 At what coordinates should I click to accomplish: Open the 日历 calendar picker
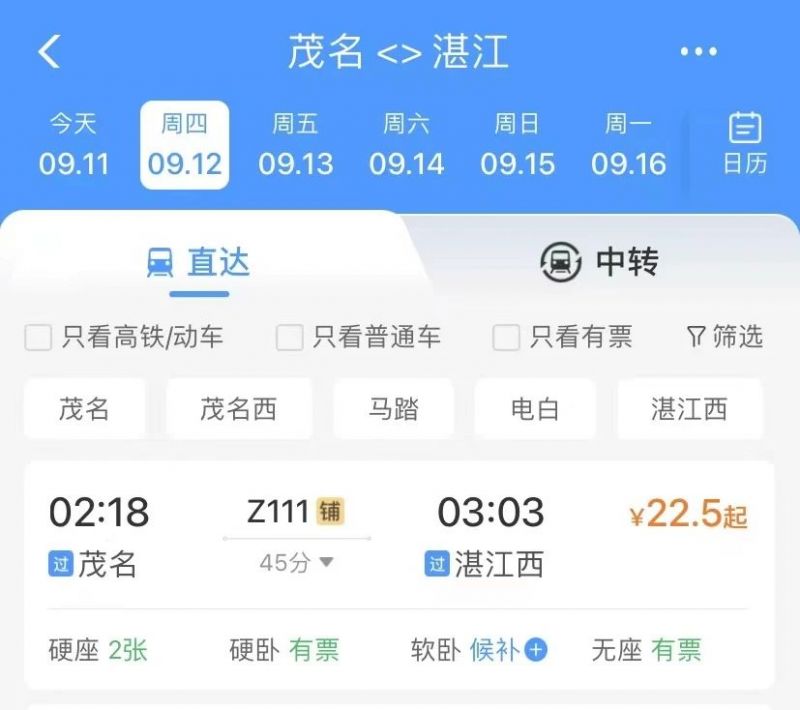(745, 145)
